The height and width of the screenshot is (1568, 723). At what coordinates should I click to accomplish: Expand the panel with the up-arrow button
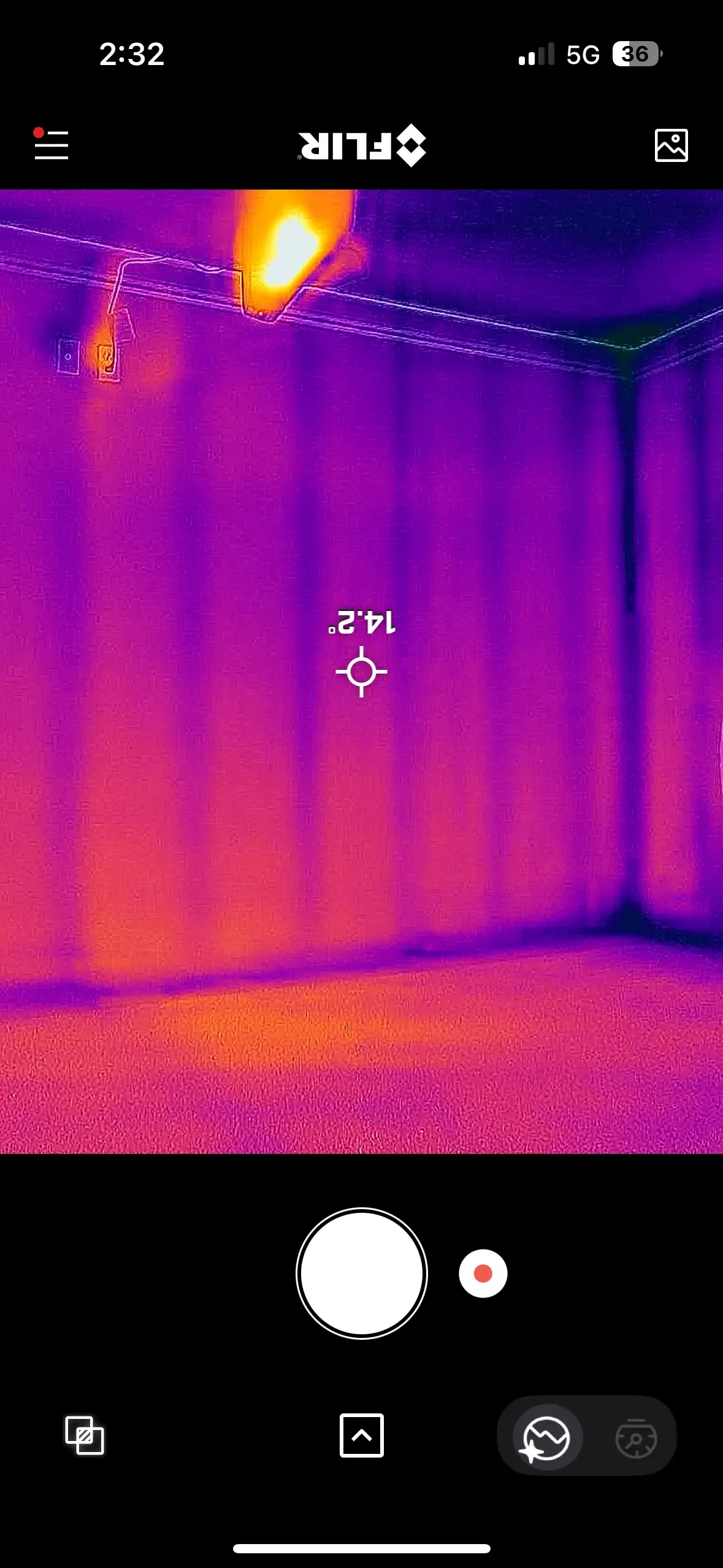point(361,1435)
